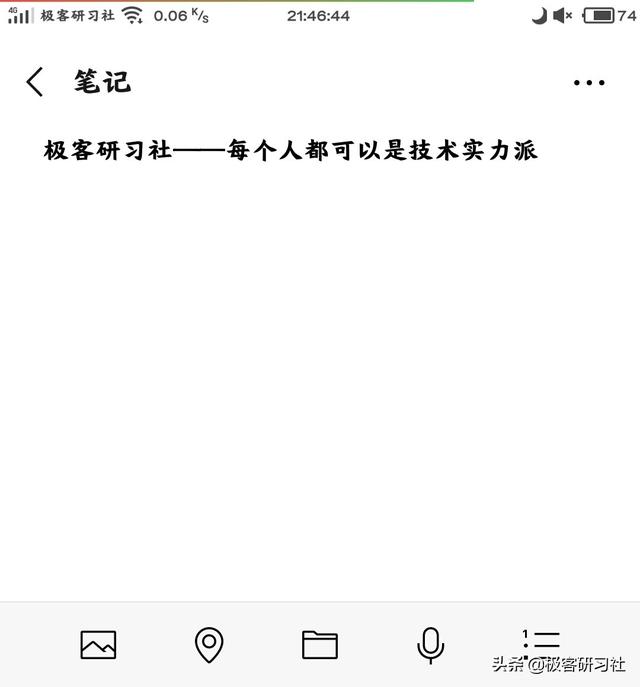This screenshot has height=687, width=640.
Task: Add a location pin to the note
Action: 209,645
